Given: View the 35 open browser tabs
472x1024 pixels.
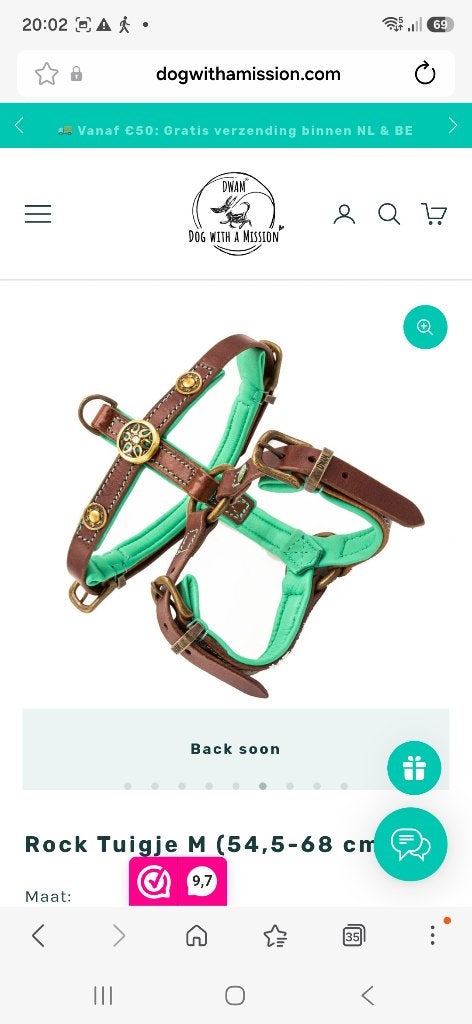Looking at the screenshot, I should pos(353,936).
